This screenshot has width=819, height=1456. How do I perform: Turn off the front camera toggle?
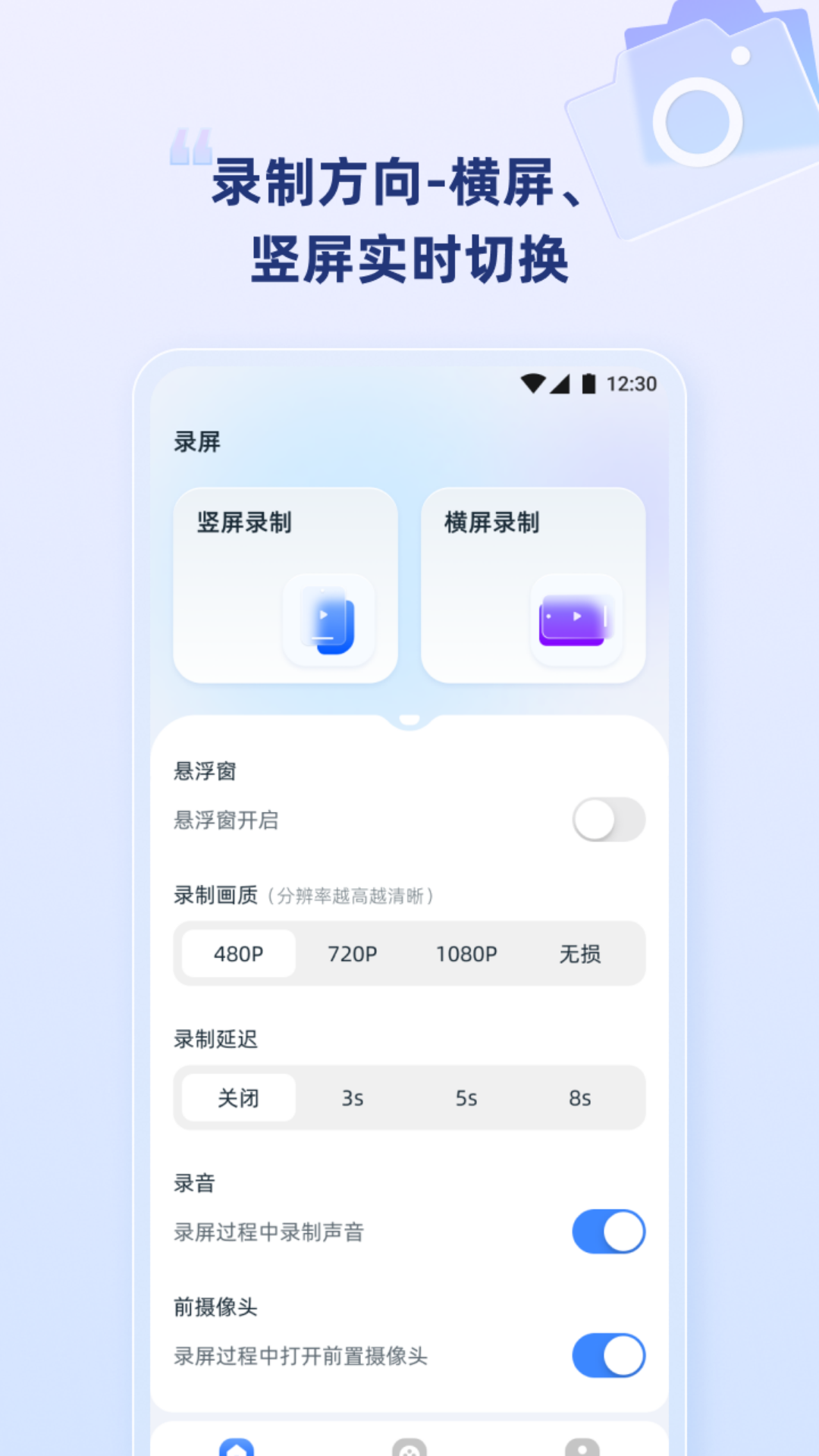pos(608,1357)
